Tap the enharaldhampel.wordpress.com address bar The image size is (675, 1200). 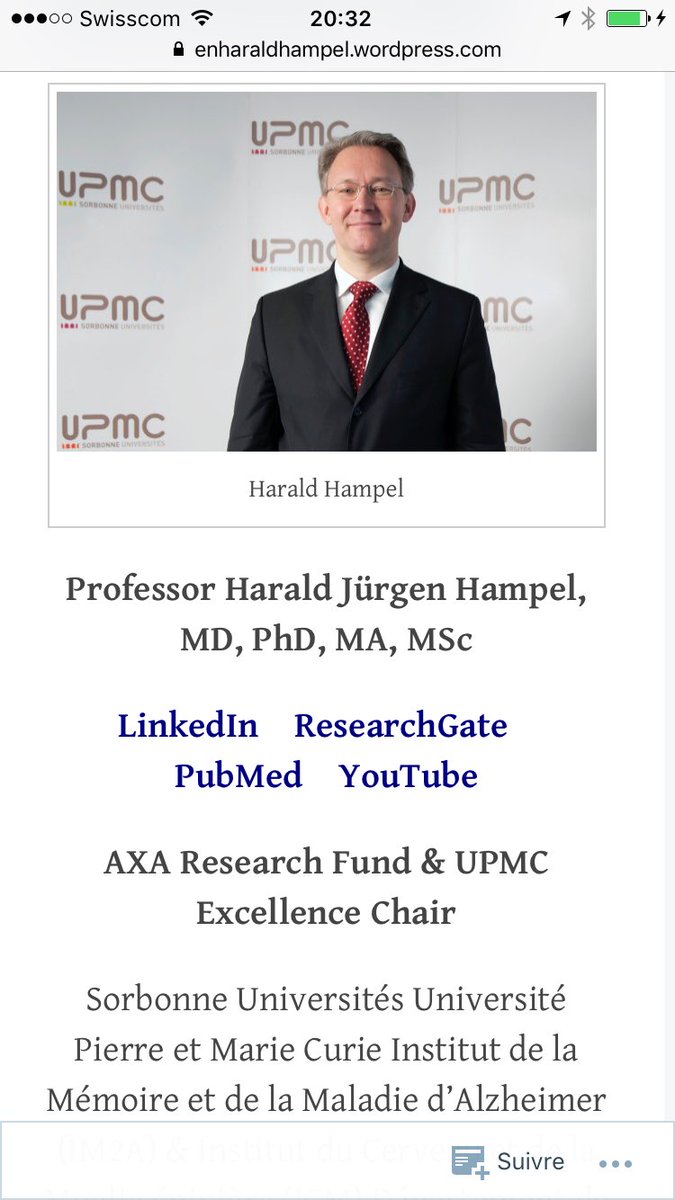click(336, 49)
